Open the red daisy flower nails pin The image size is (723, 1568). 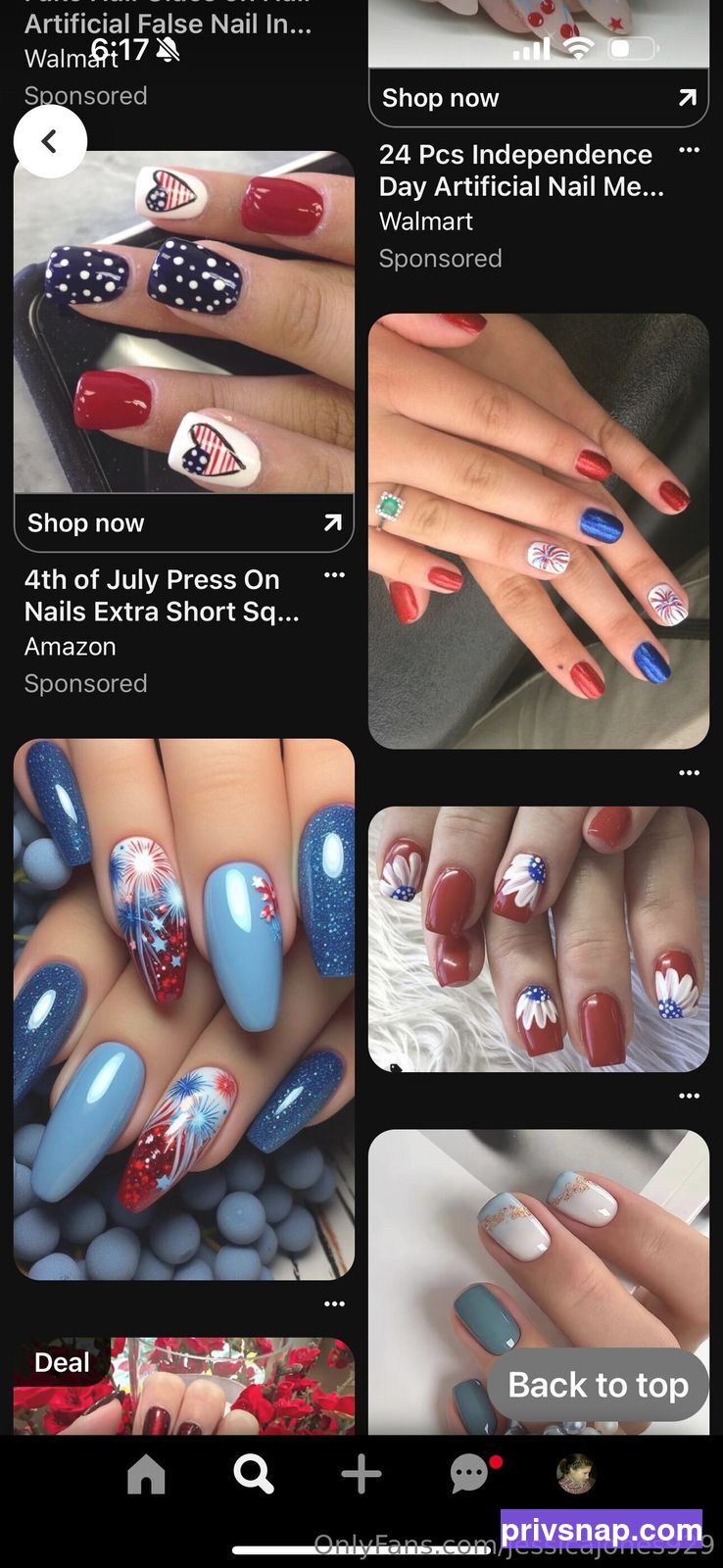click(x=539, y=939)
